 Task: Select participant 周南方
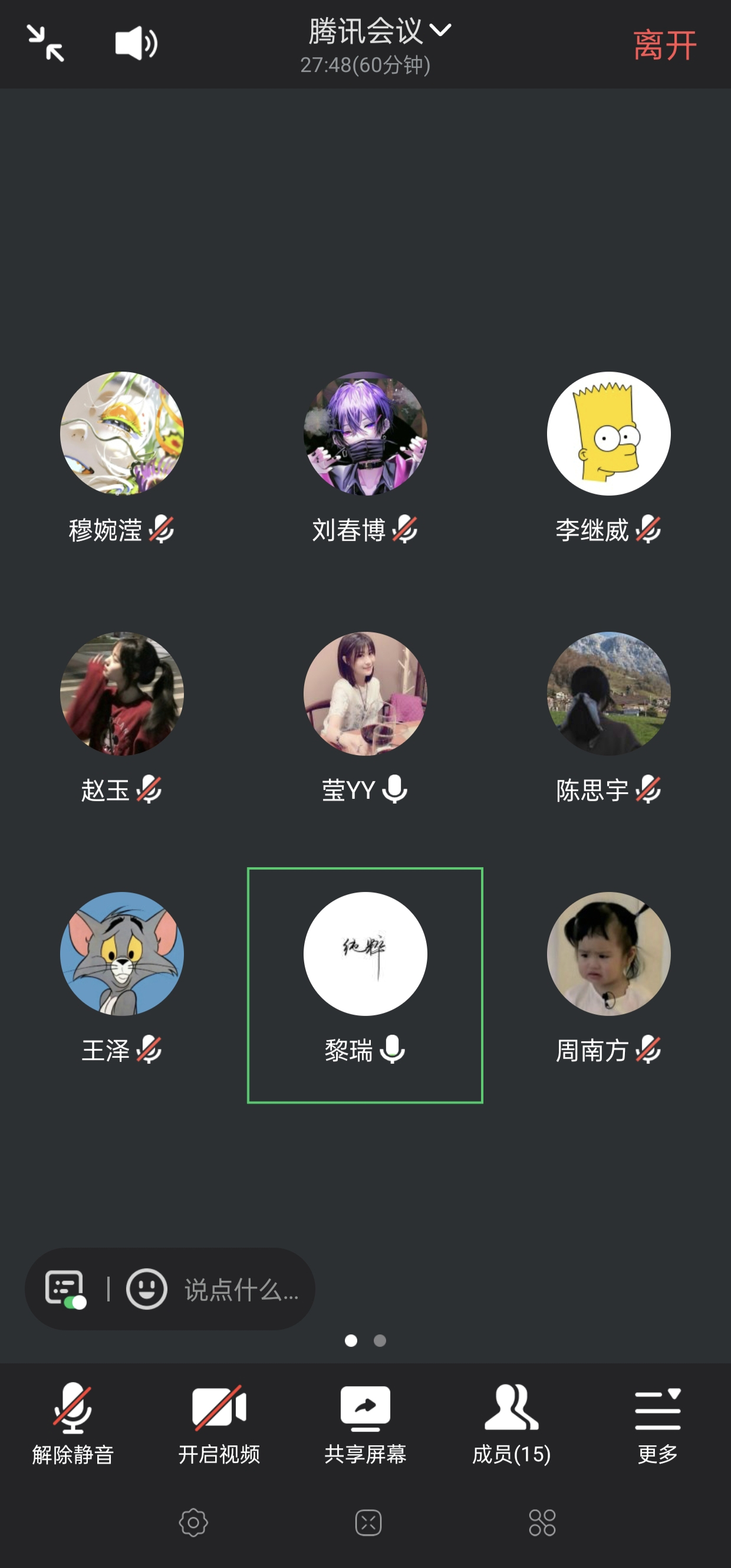[x=608, y=954]
